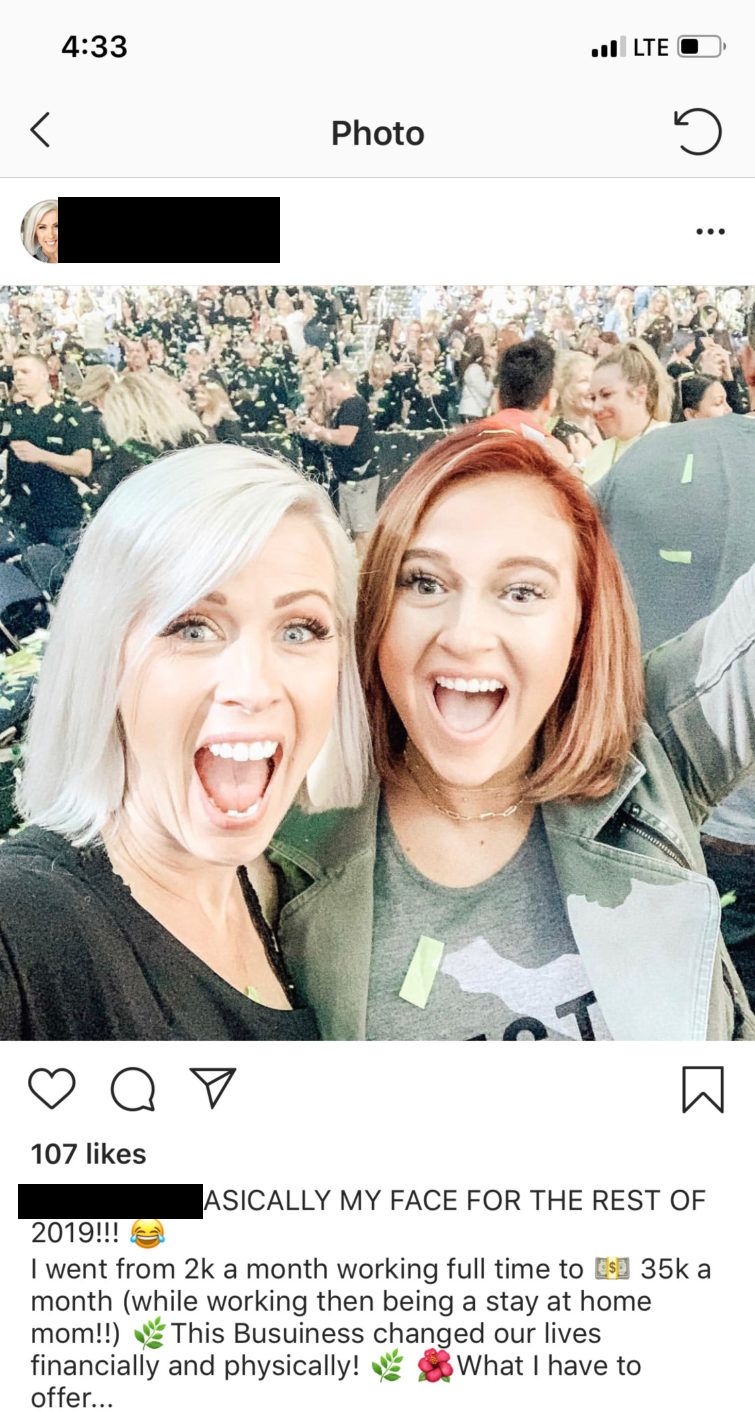Open comments with the speech bubble
This screenshot has width=755, height=1412.
pos(133,1089)
